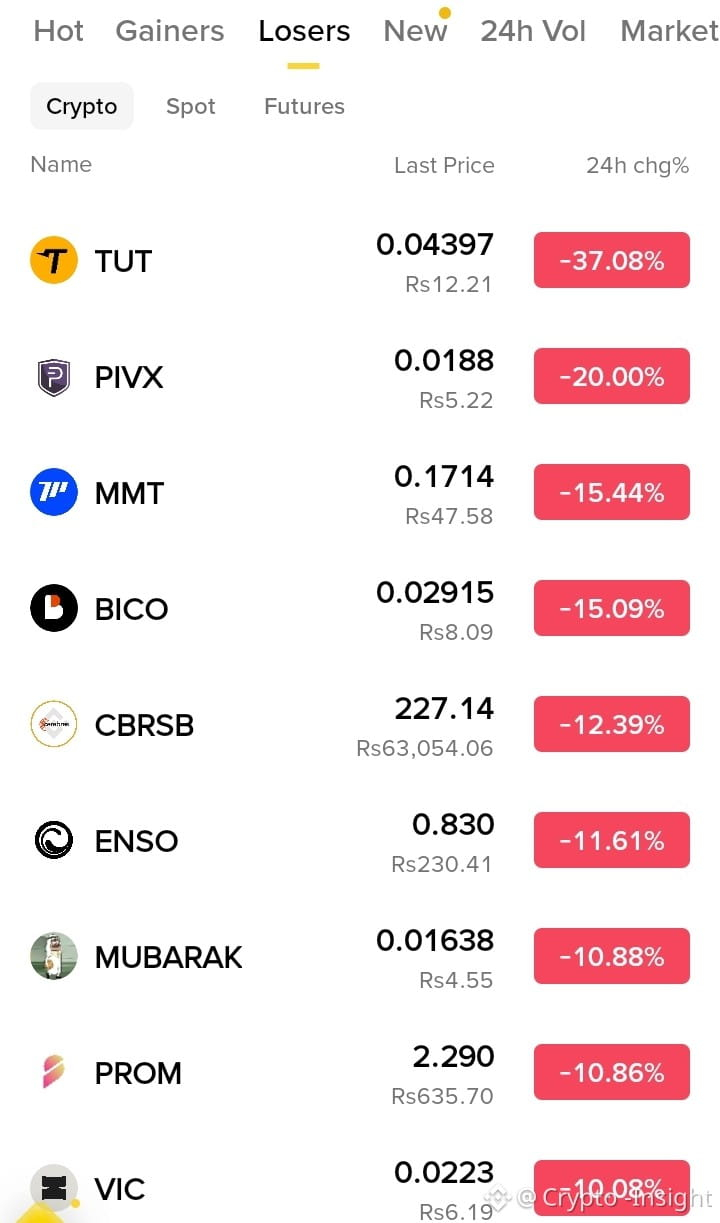The image size is (720, 1223).
Task: Select the Futures filter chip
Action: click(x=304, y=106)
